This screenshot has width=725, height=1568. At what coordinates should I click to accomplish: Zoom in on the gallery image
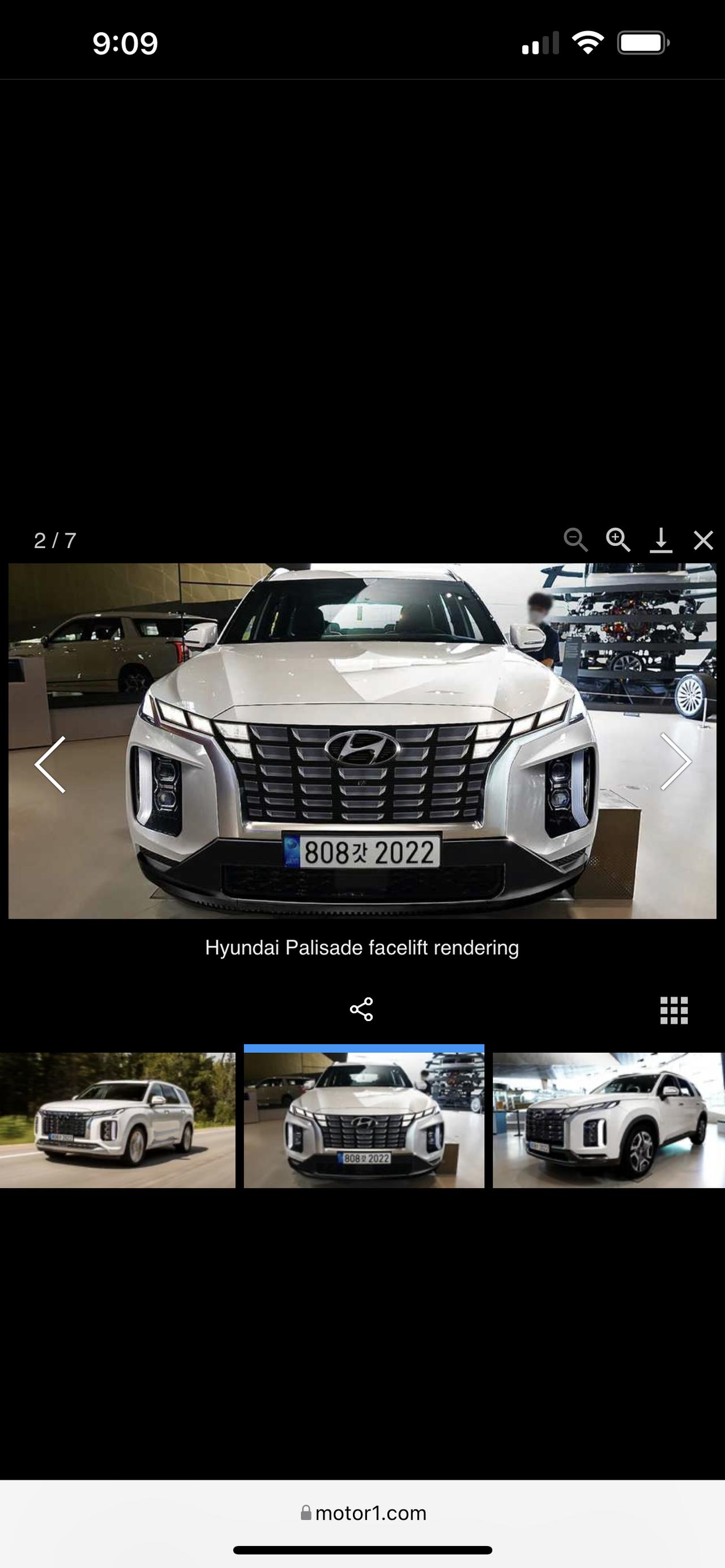coord(618,540)
